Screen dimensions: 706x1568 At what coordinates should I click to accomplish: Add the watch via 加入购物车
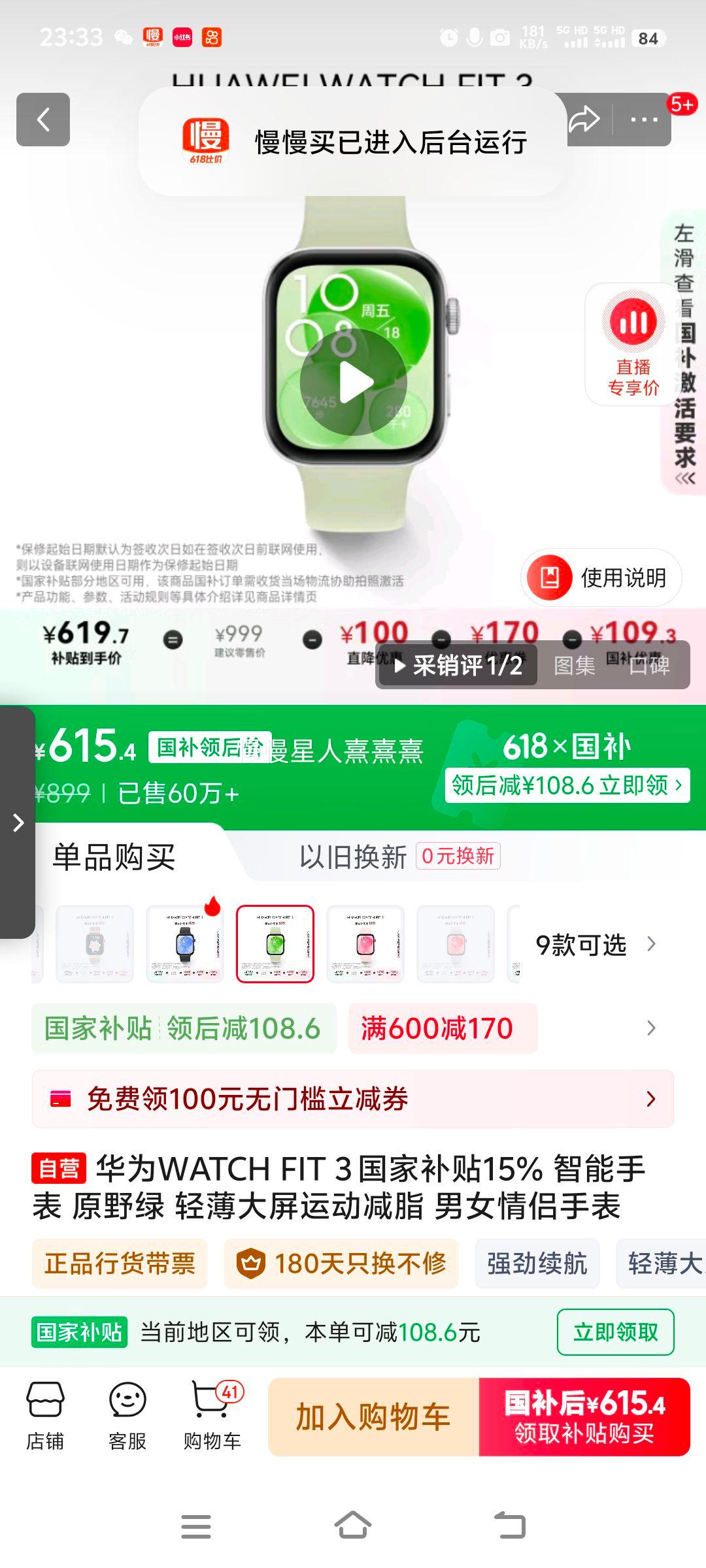(x=373, y=1417)
